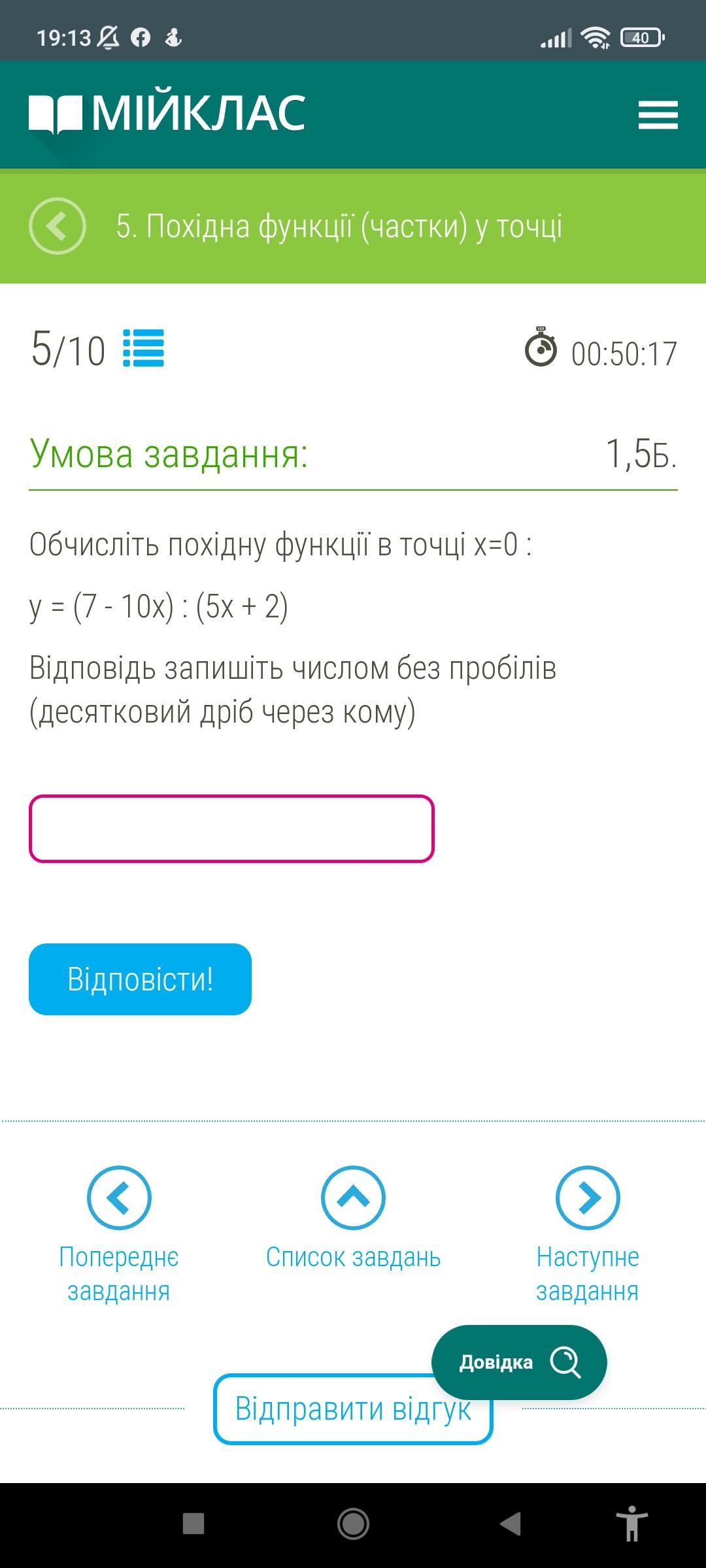Open the hamburger menu
This screenshot has height=1568, width=706.
[x=658, y=115]
